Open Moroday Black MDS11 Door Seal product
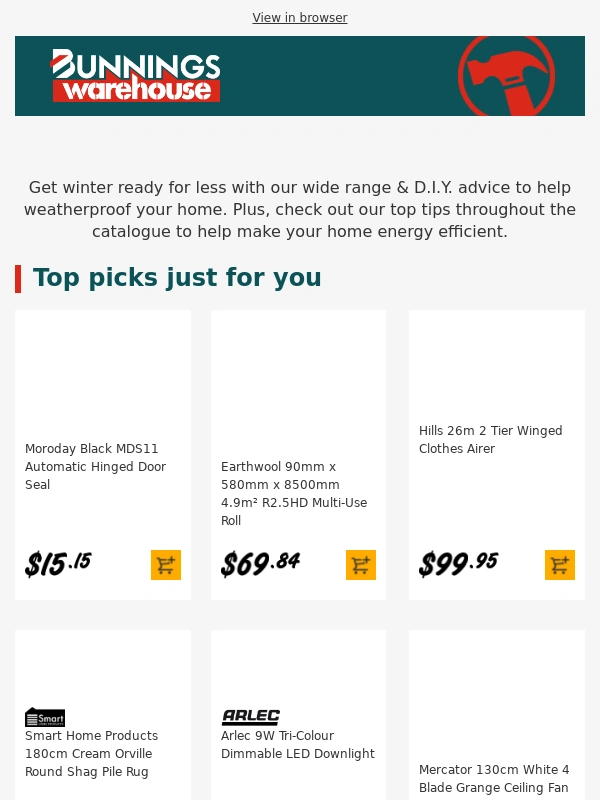This screenshot has height=800, width=600. (x=95, y=466)
